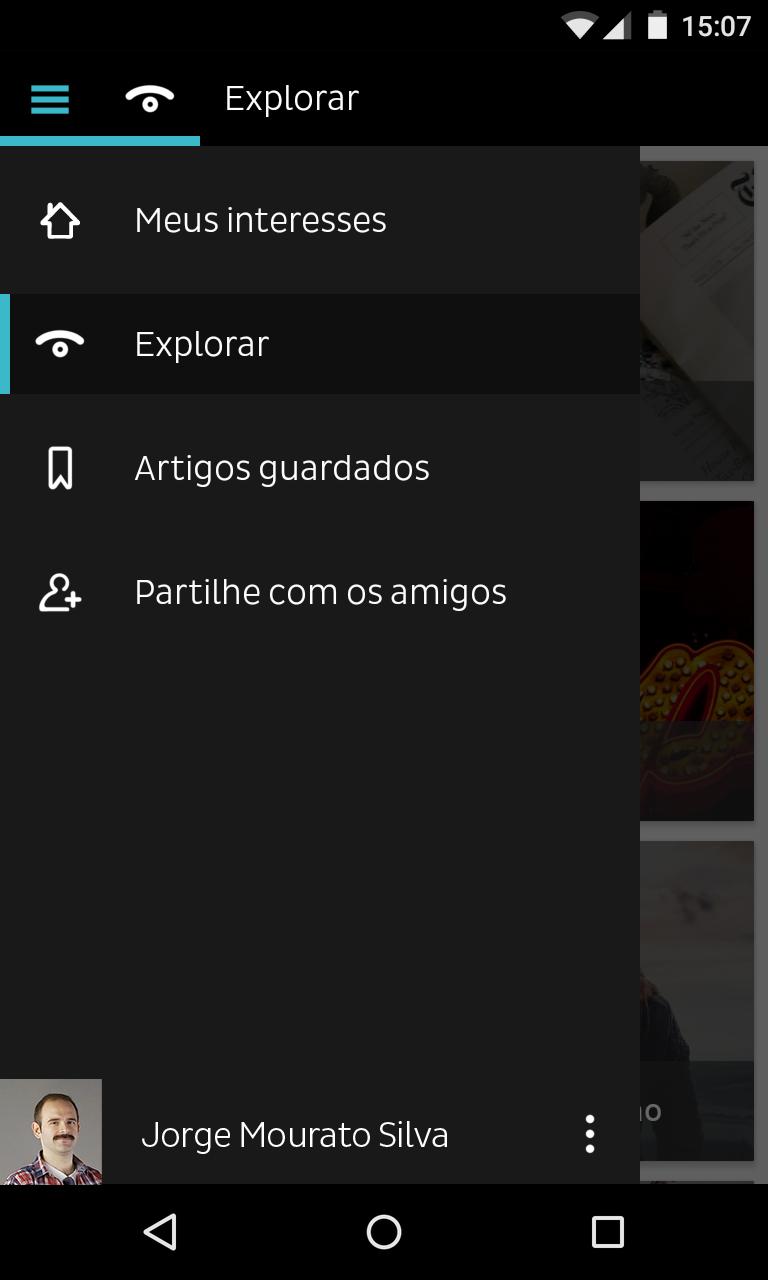Click the teal selection bar beside Explorar
This screenshot has height=1280, width=768.
(x=5, y=344)
